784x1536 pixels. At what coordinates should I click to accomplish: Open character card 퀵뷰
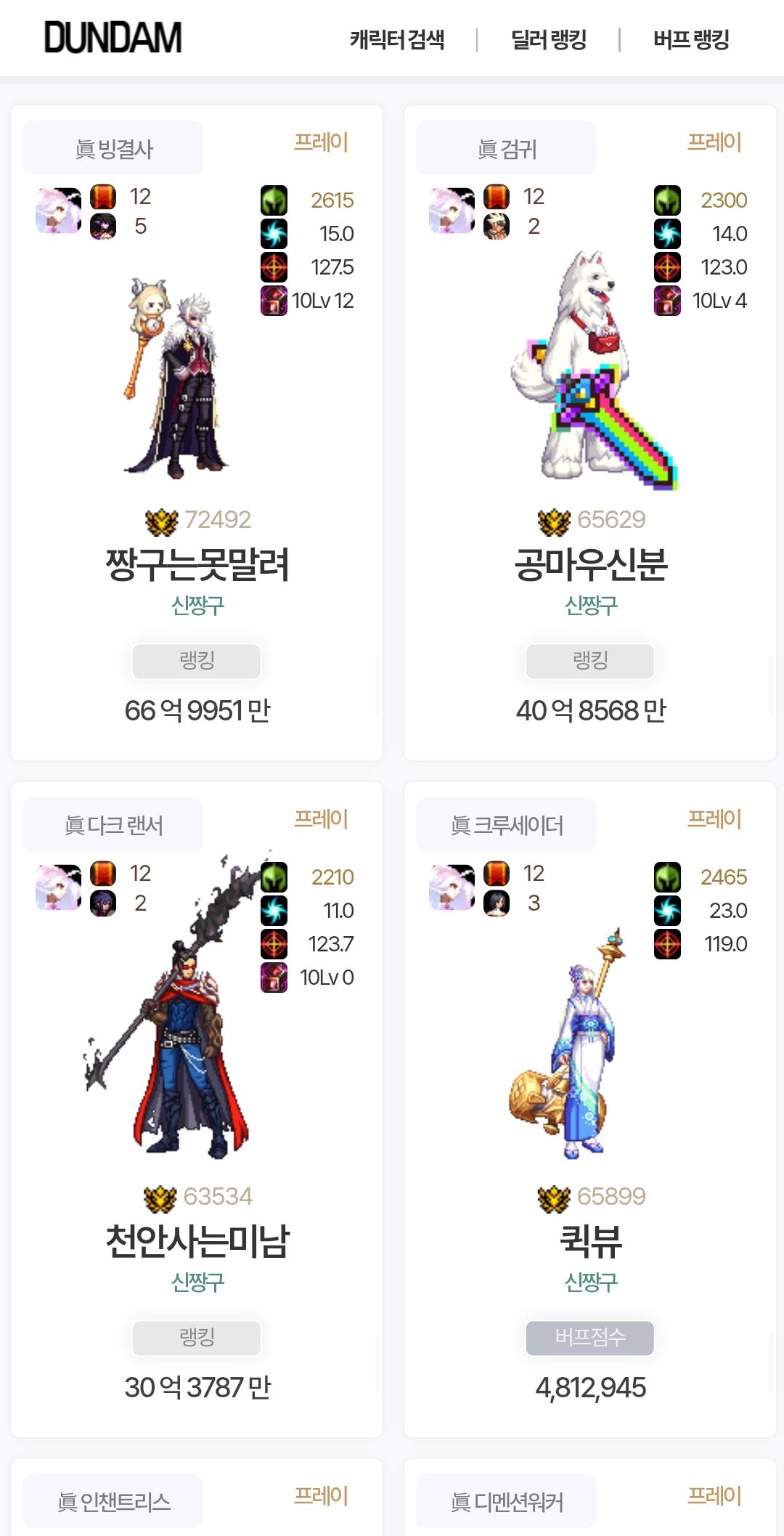(590, 1241)
